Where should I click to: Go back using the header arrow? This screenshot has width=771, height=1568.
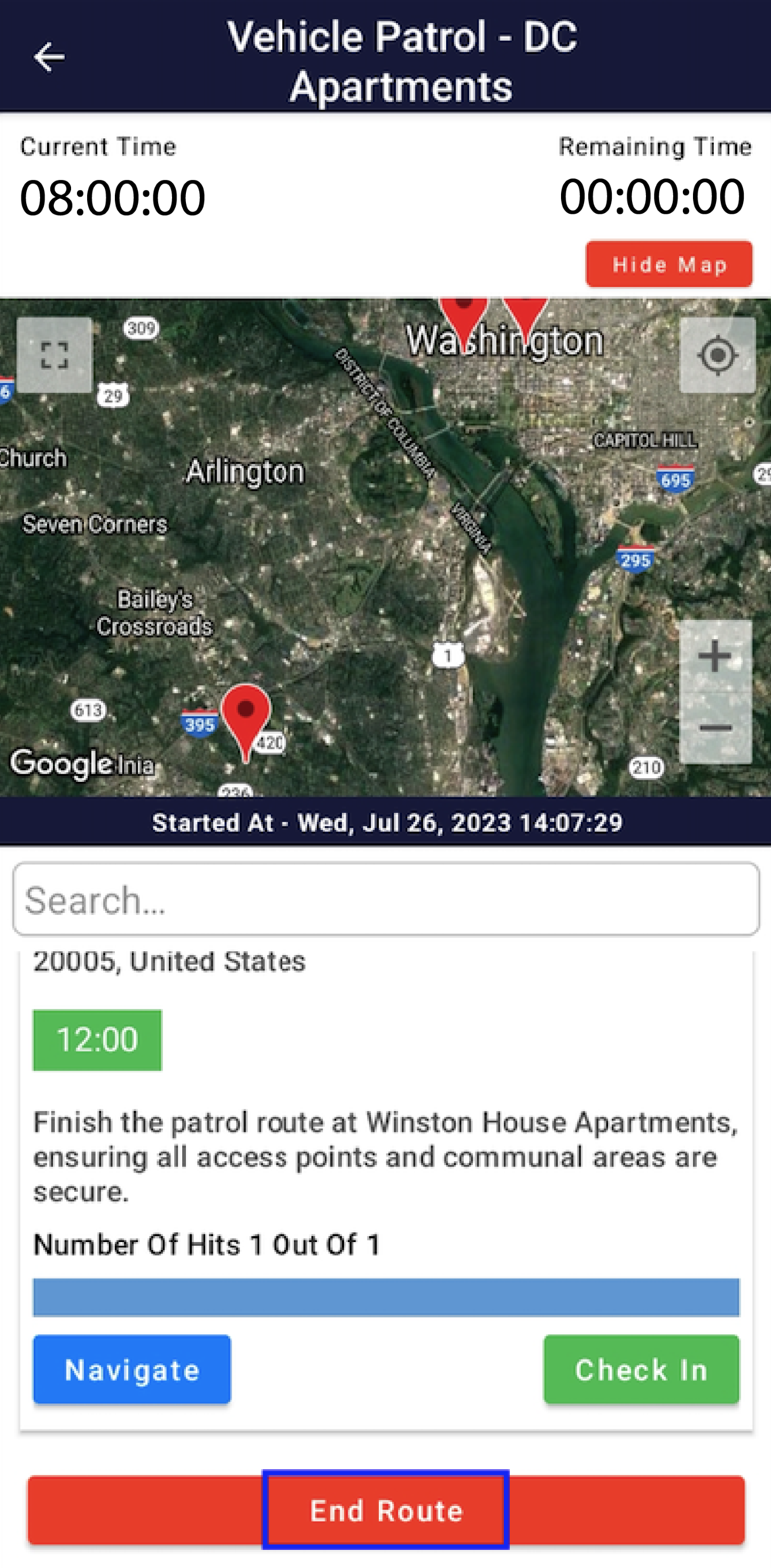click(49, 57)
